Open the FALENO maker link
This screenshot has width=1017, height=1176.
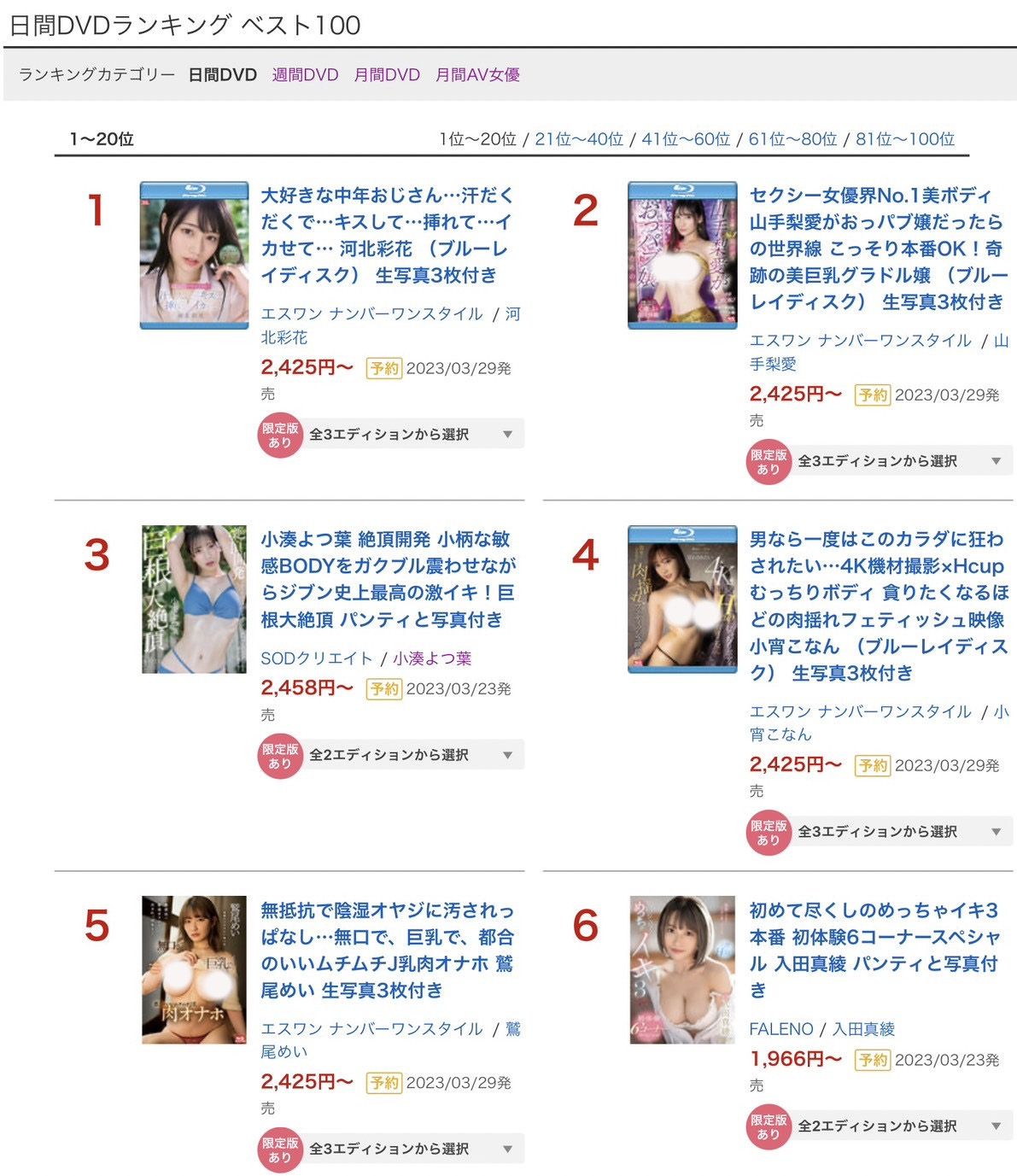tap(780, 1029)
